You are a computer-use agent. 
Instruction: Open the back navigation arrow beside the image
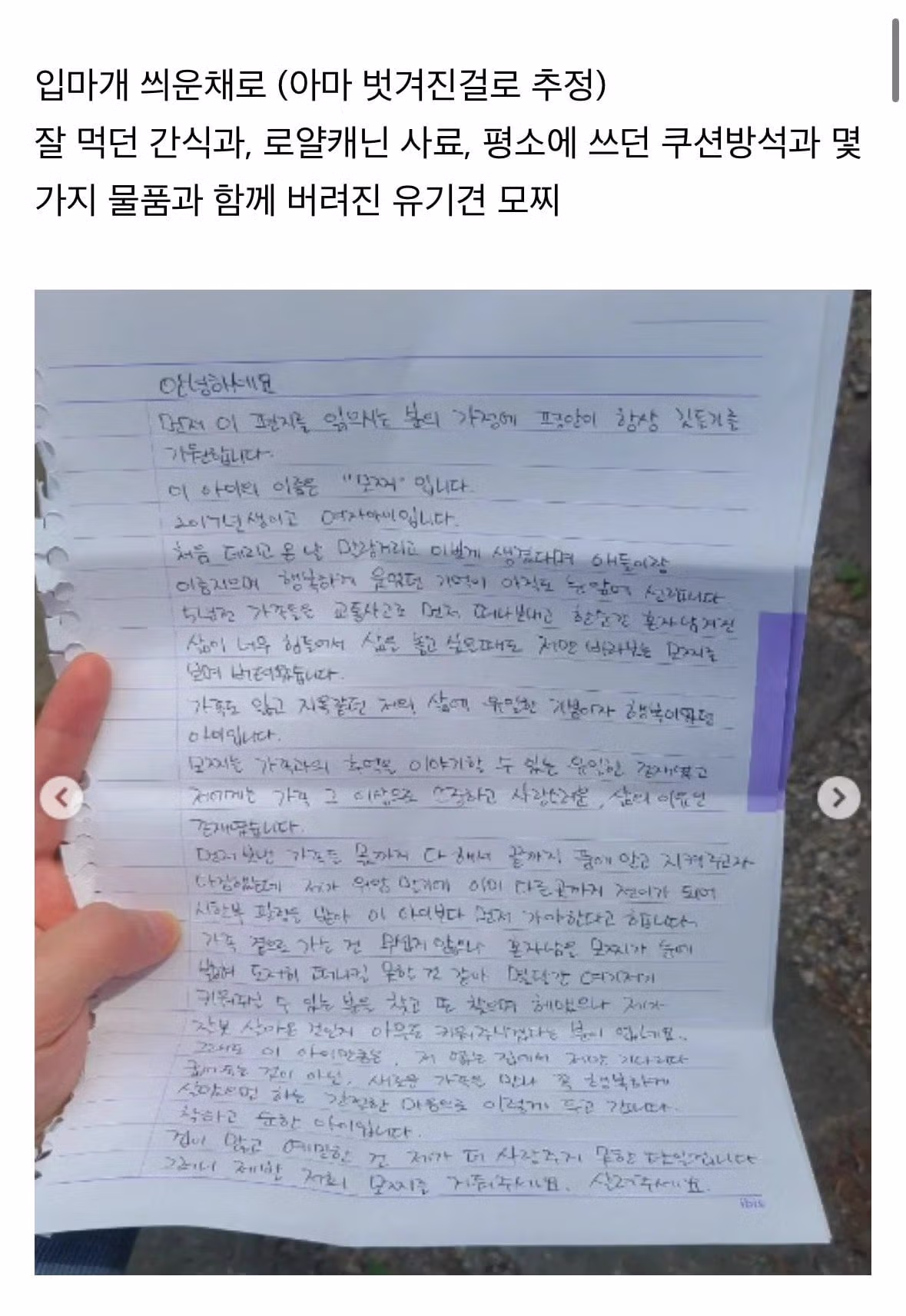(x=61, y=797)
